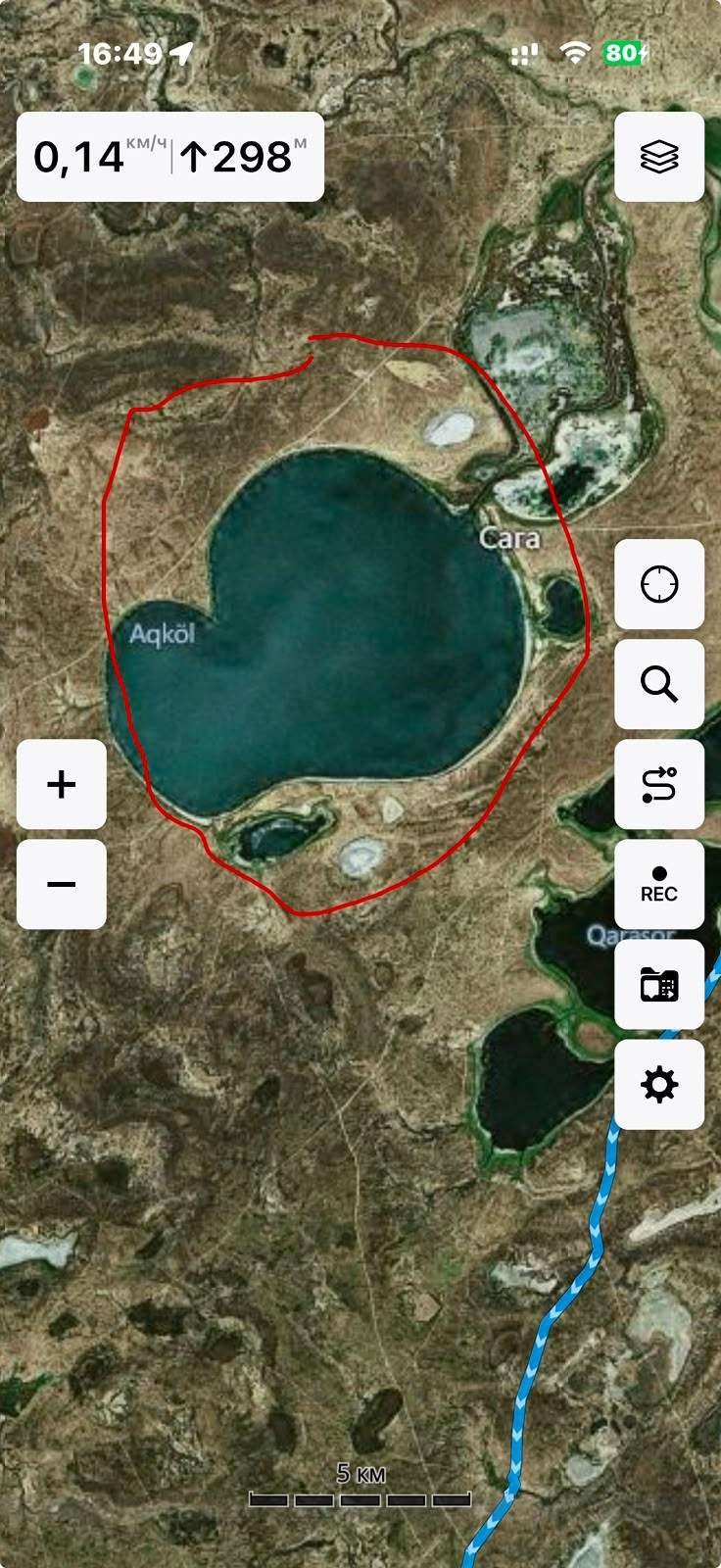Zoom in with the plus button
The width and height of the screenshot is (721, 1568).
click(x=62, y=784)
